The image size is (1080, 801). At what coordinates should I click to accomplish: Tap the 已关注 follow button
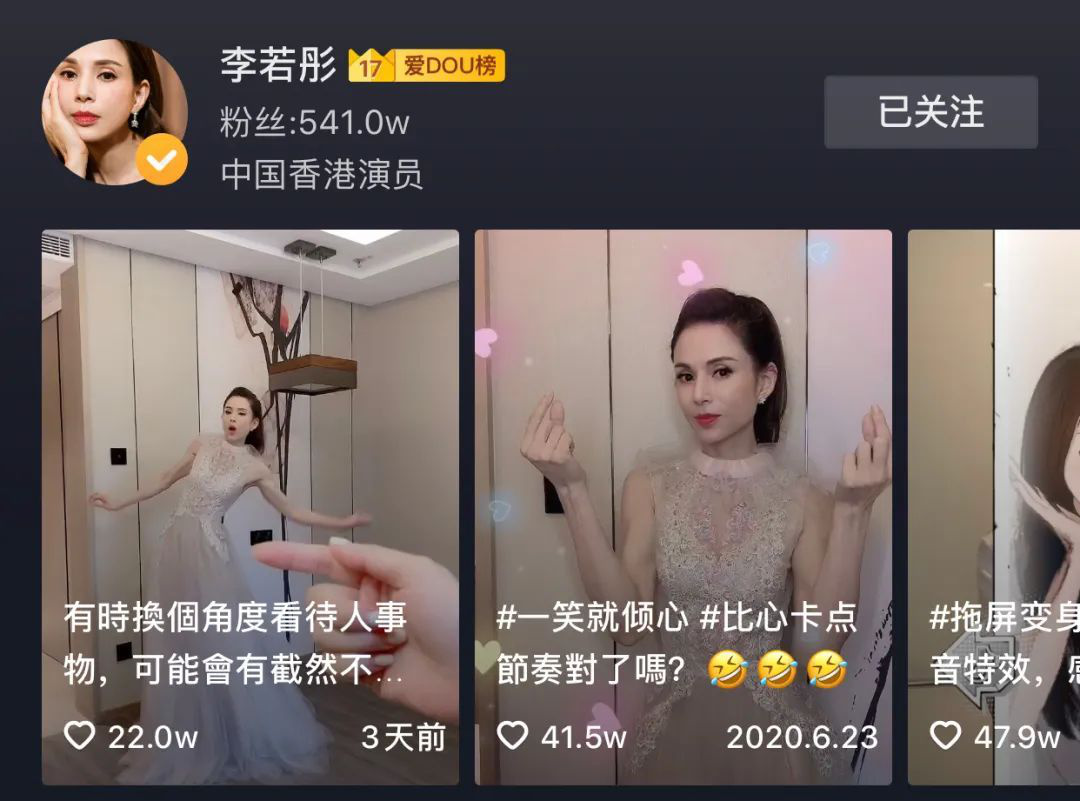pyautogui.click(x=930, y=112)
